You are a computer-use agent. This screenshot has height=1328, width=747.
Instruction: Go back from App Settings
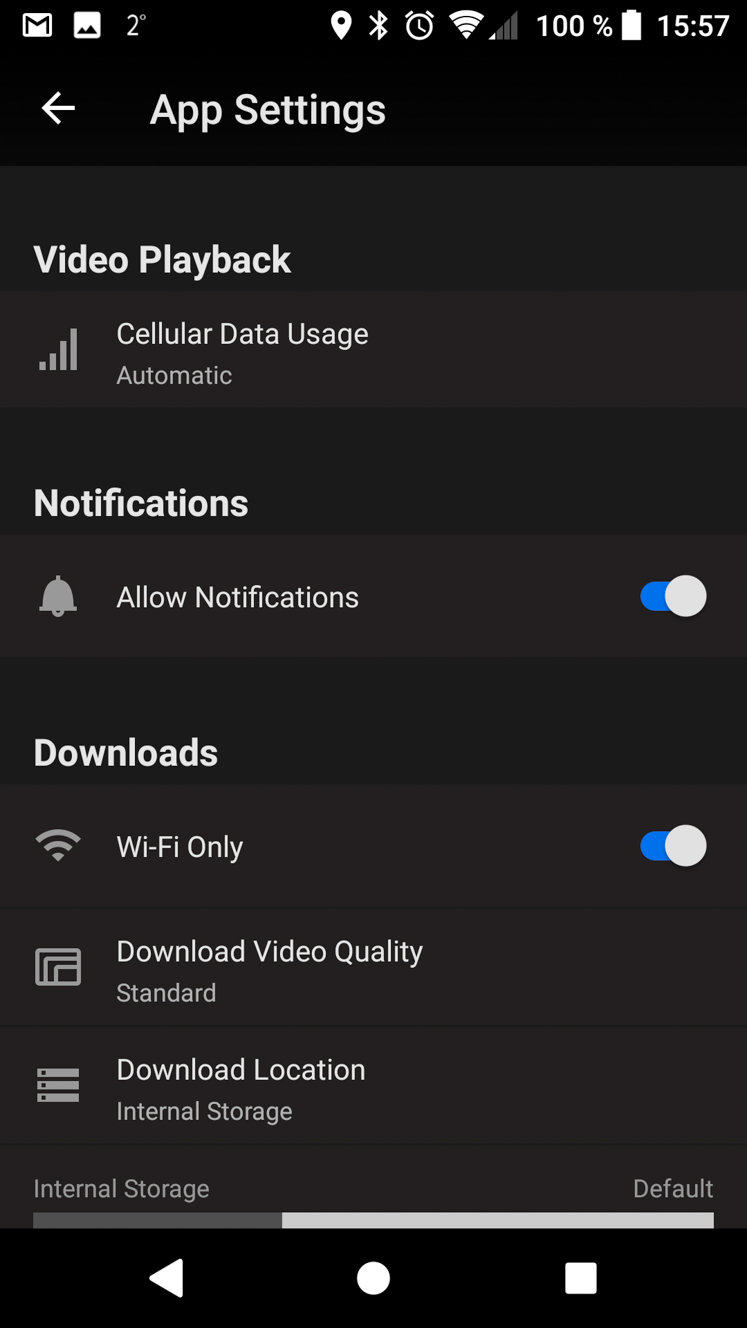[58, 108]
